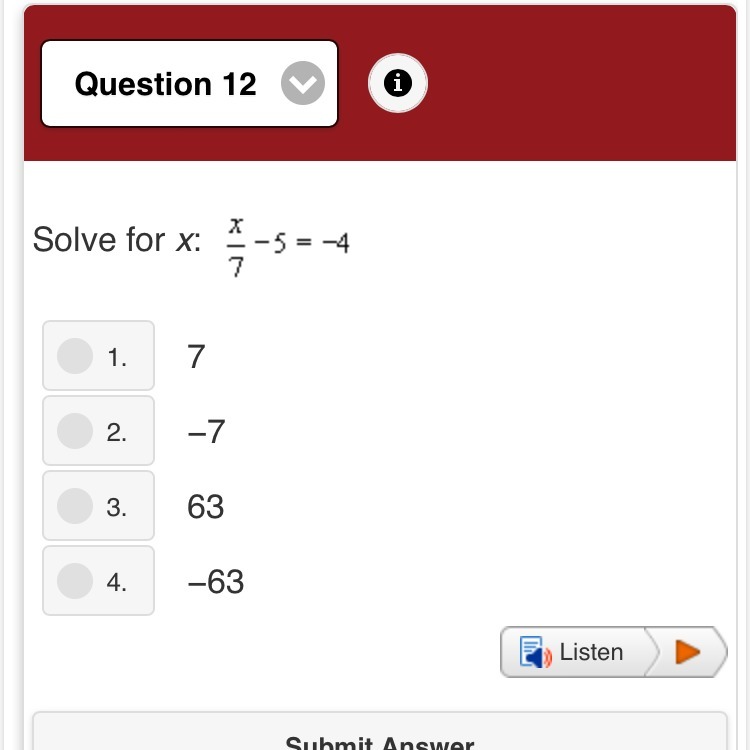This screenshot has height=750, width=750.
Task: Select answer 1, value 7
Action: pos(75,356)
